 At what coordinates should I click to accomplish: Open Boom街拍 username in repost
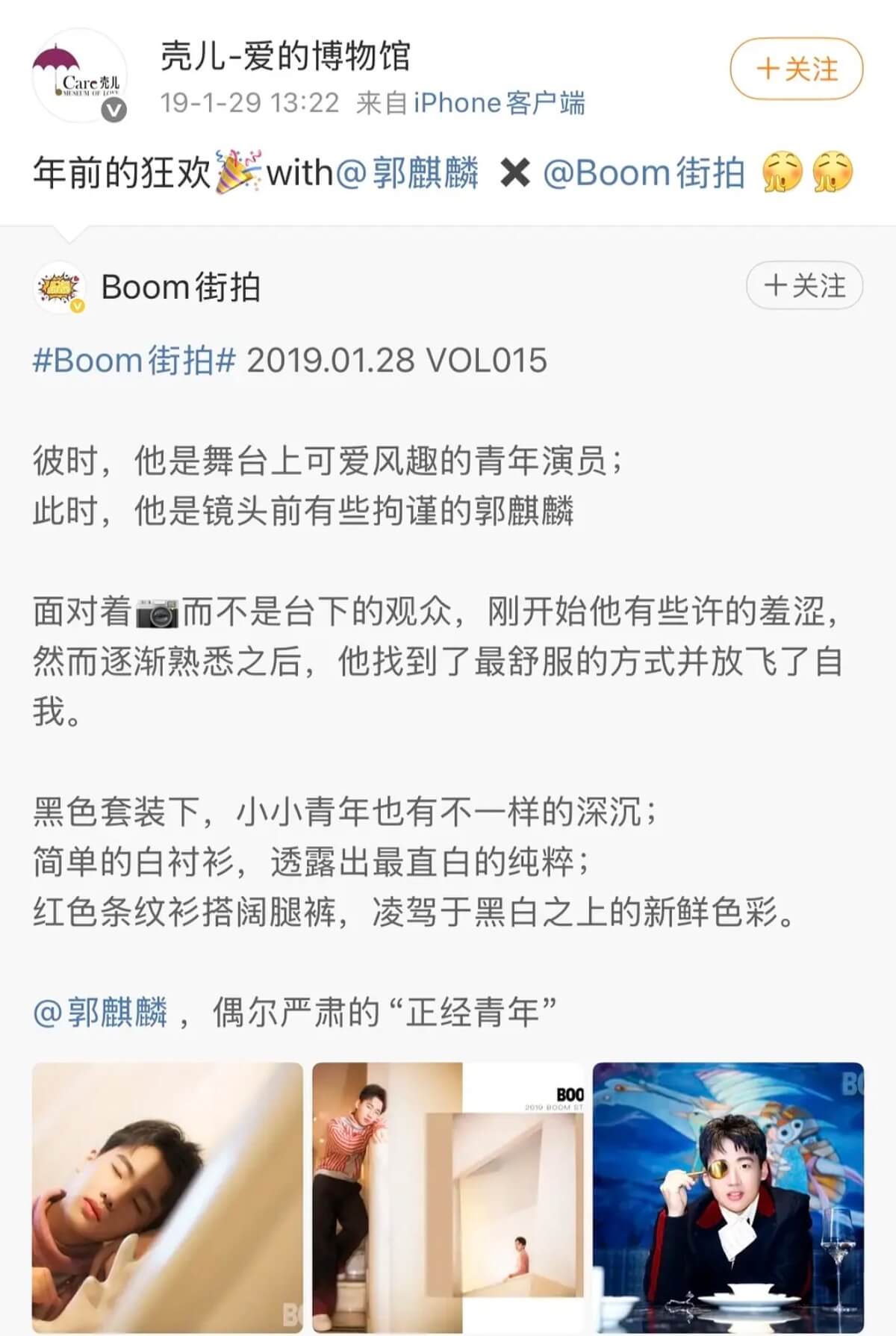coord(181,287)
